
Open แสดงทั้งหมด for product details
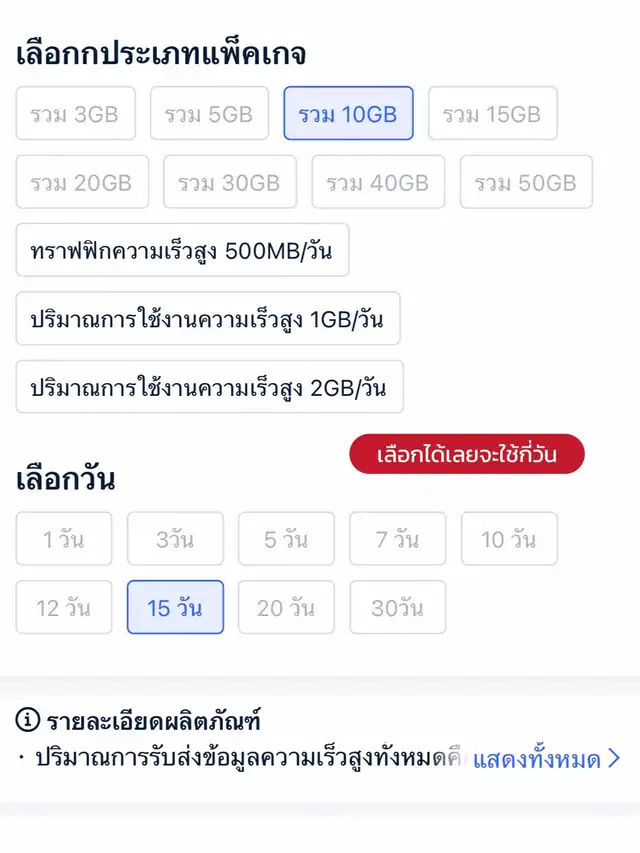point(546,759)
